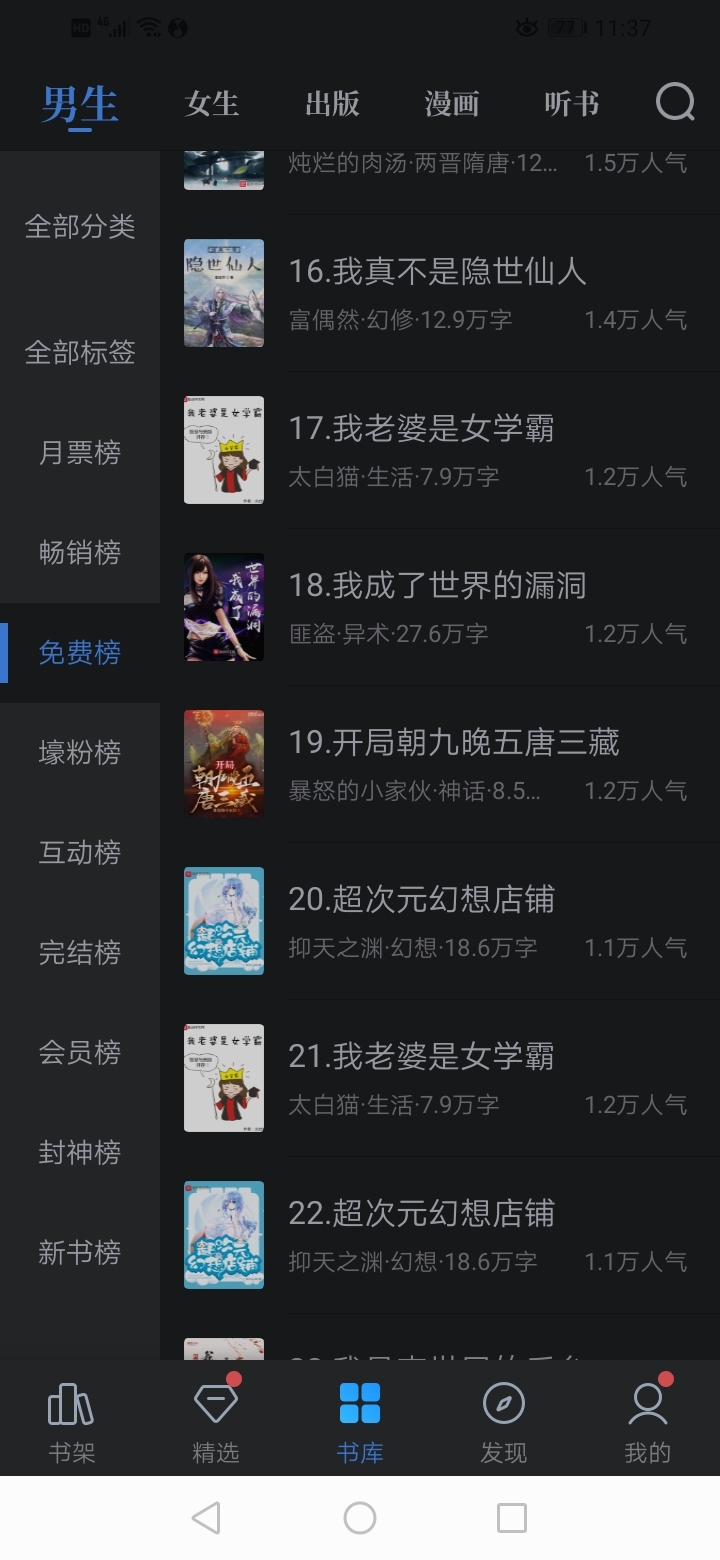Select the 月票榜 ranking
The image size is (720, 1560).
click(80, 452)
